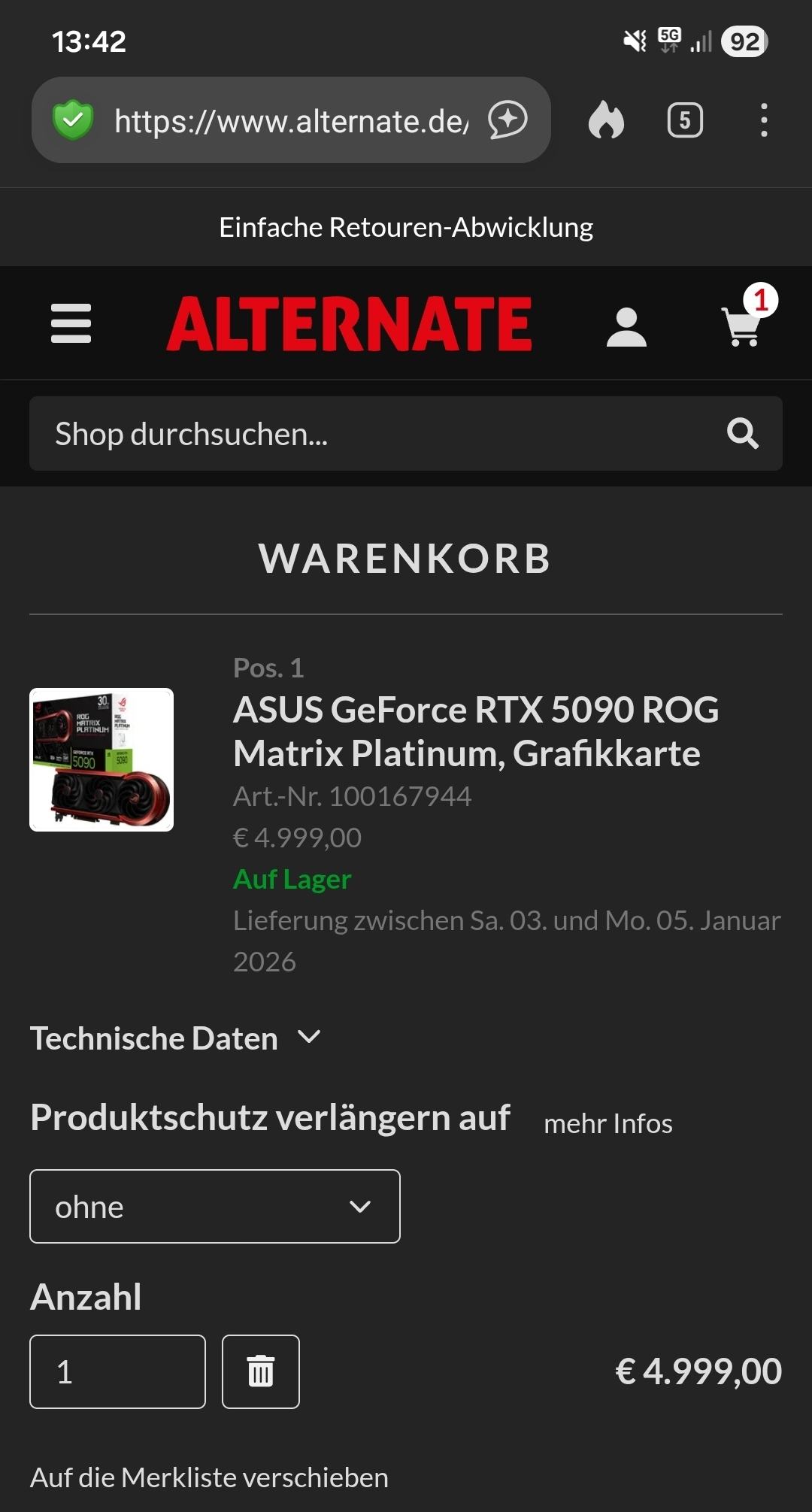The image size is (812, 1512).
Task: Open the ASUS RTX 5090 product image
Action: [x=101, y=759]
